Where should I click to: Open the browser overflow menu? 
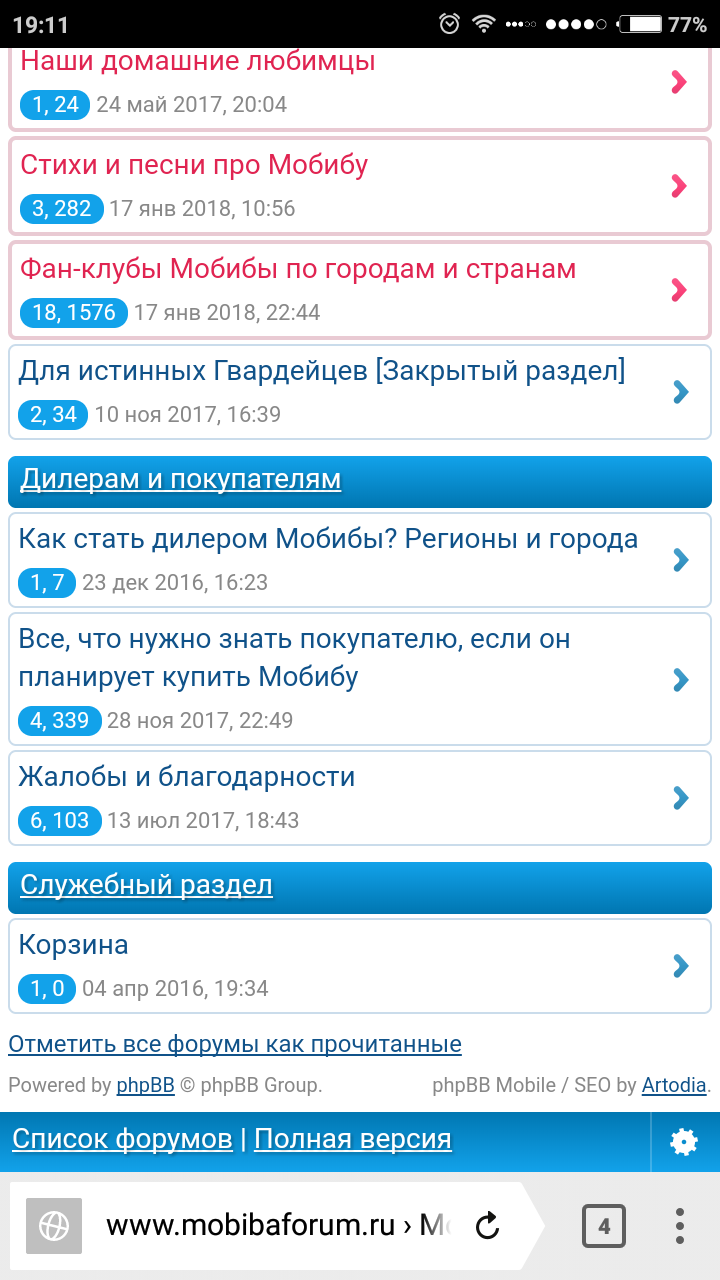point(680,1226)
